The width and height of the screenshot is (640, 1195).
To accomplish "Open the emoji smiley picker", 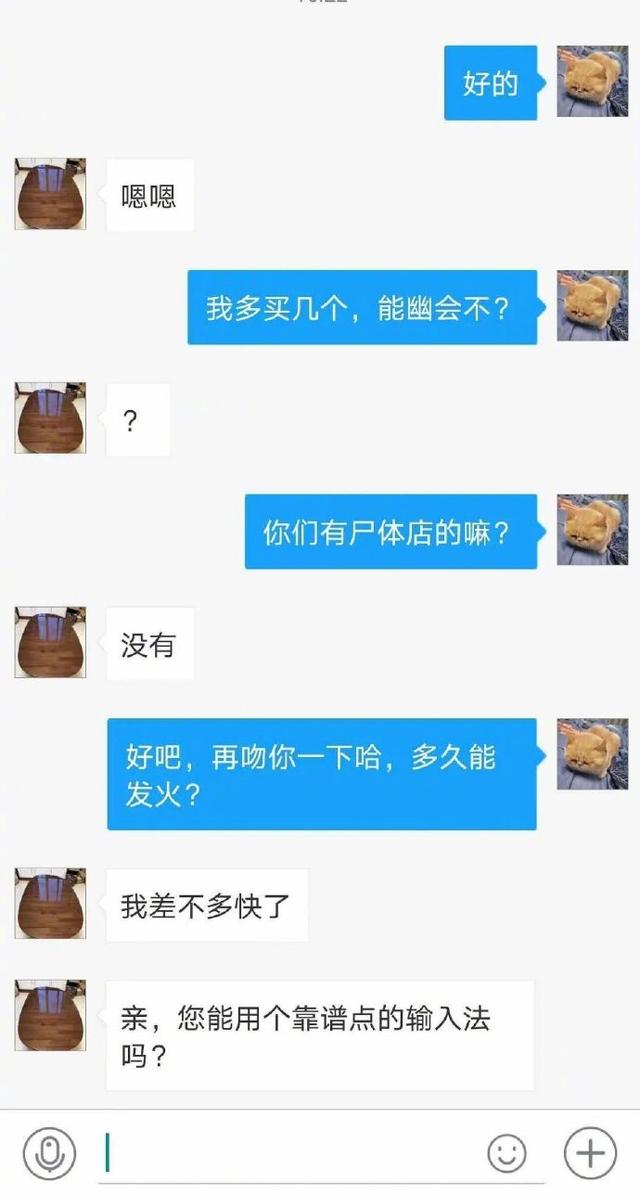I will tap(507, 1154).
